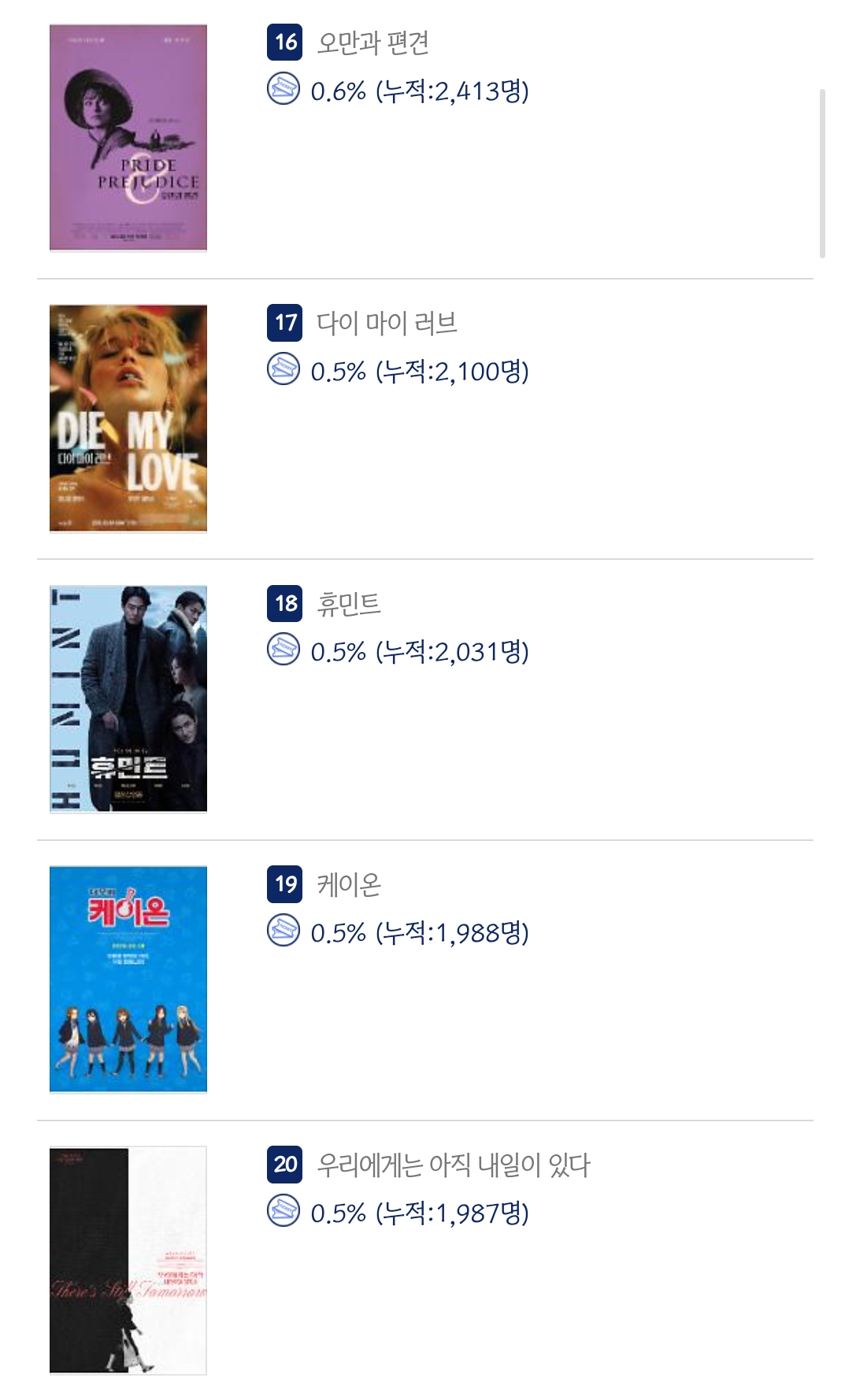
Task: Select the 휴민트 movie entry
Action: pyautogui.click(x=348, y=604)
